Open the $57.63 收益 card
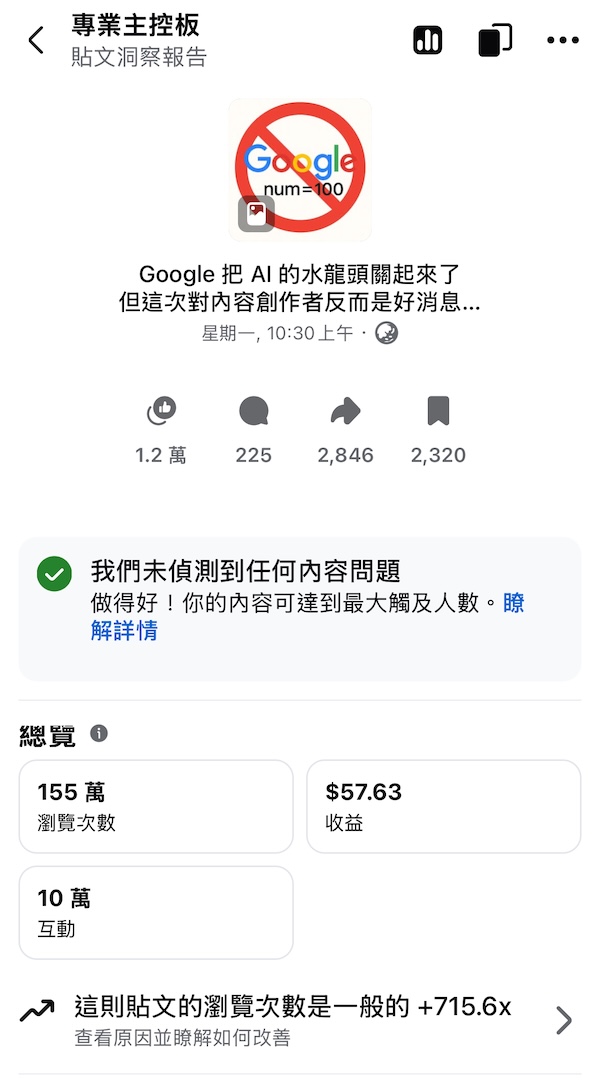This screenshot has height=1086, width=600. coord(443,806)
